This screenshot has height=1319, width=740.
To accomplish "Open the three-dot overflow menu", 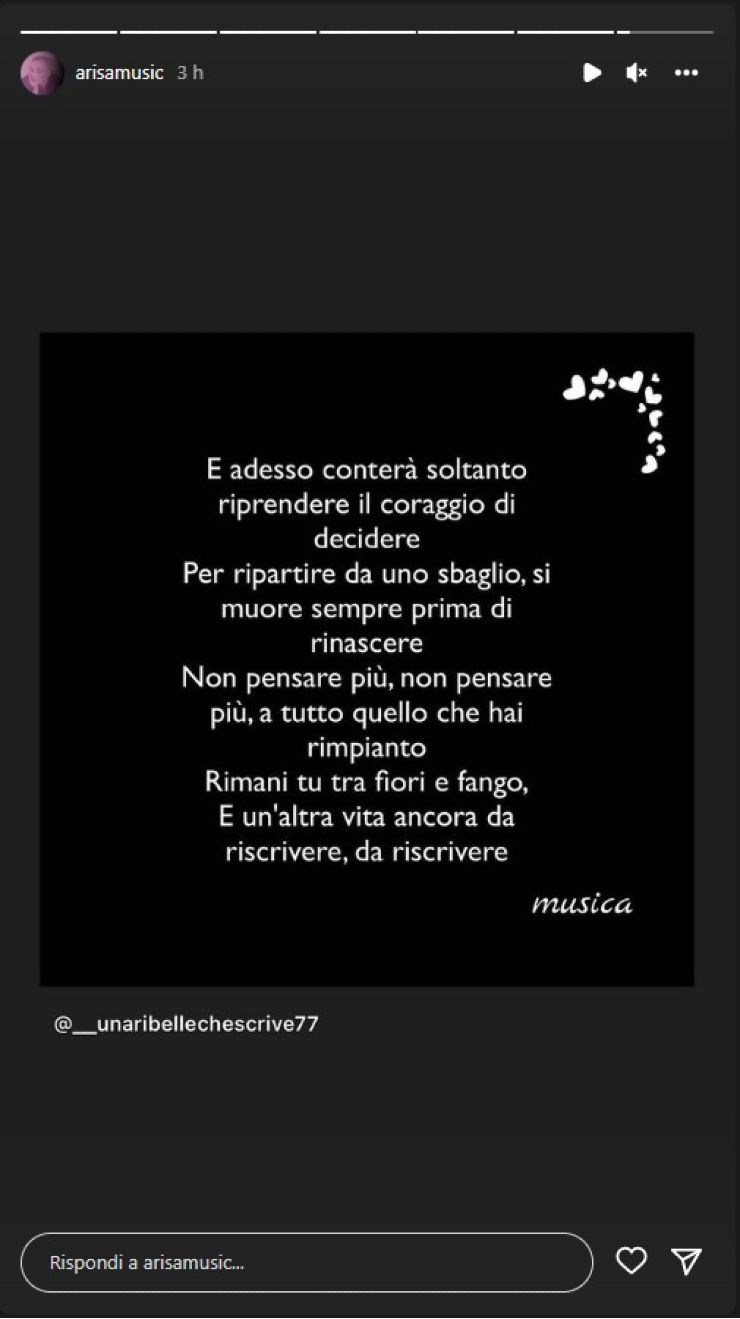I will point(686,73).
